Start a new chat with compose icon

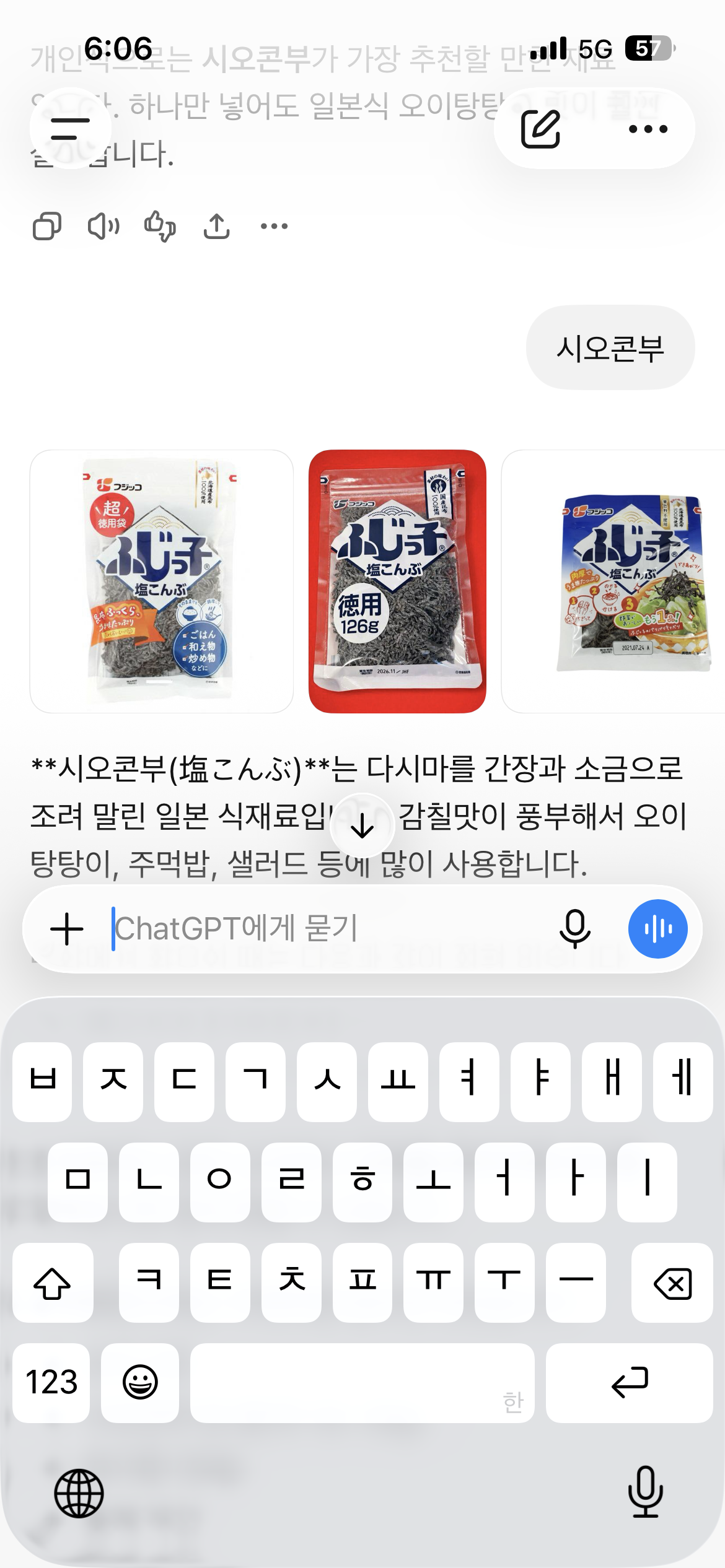(540, 129)
